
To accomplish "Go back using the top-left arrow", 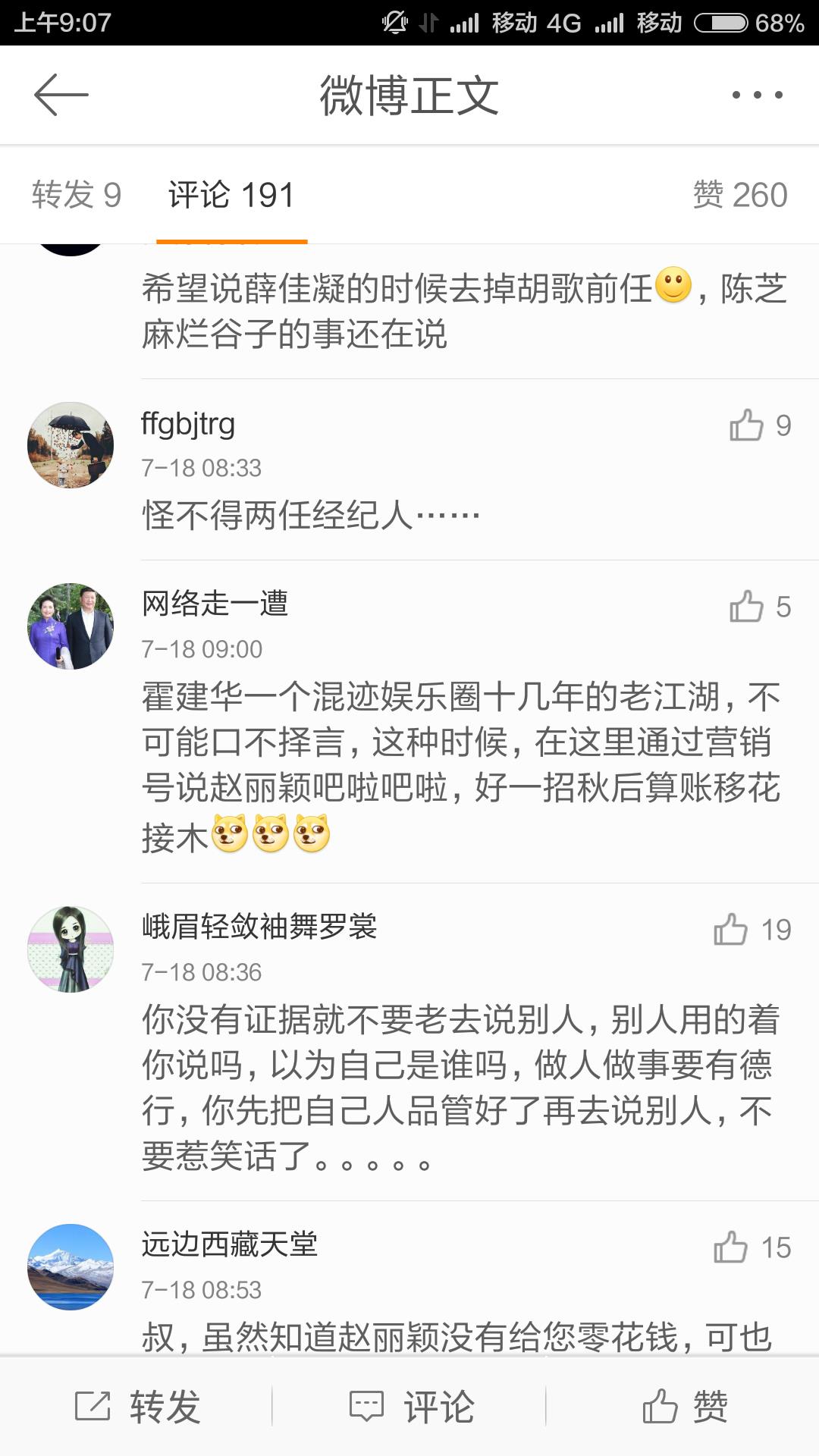I will pos(61,95).
